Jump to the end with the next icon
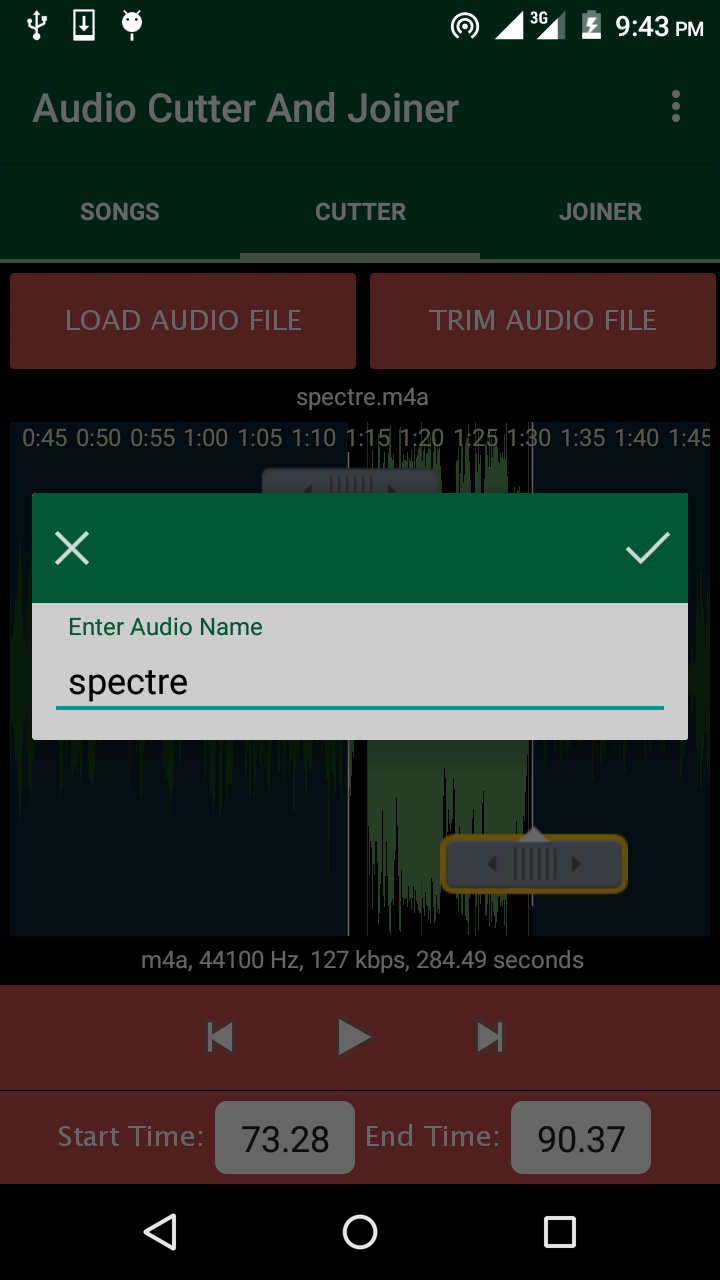The image size is (720, 1280). click(489, 1037)
